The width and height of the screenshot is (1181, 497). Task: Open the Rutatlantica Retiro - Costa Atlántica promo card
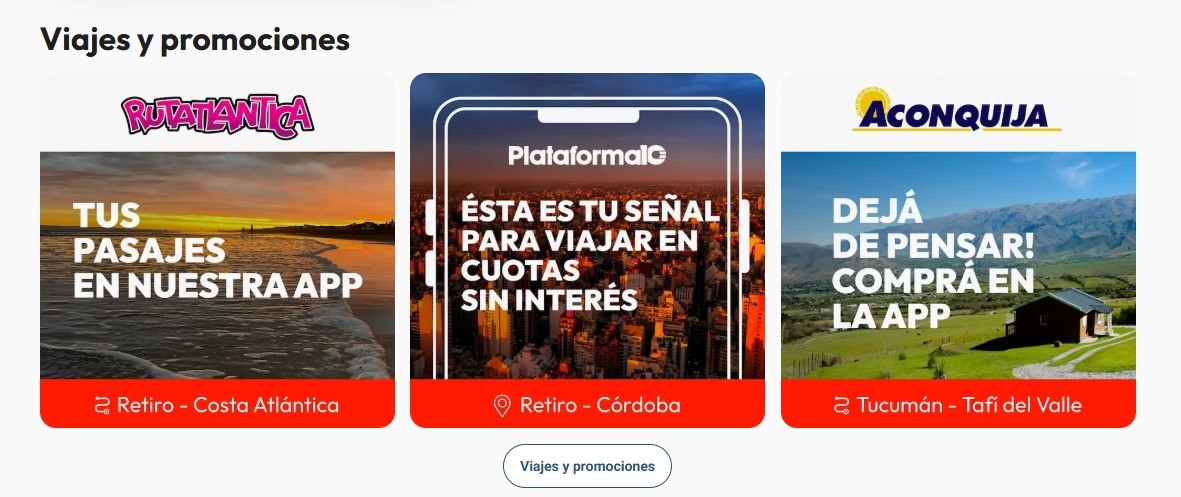(217, 250)
